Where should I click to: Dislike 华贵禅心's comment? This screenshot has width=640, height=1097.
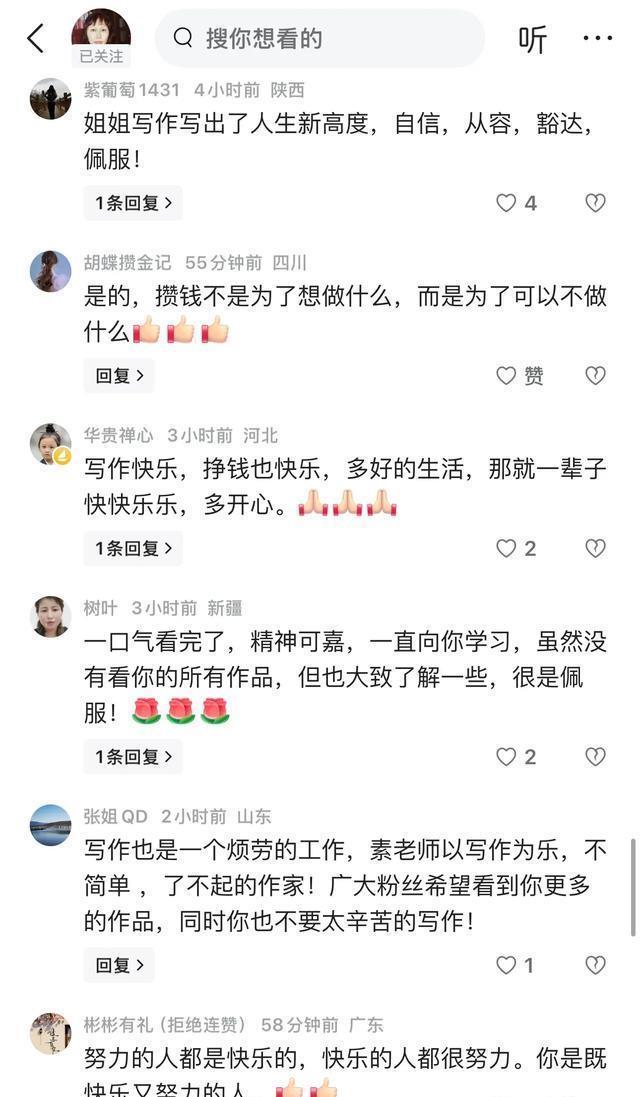[x=595, y=548]
